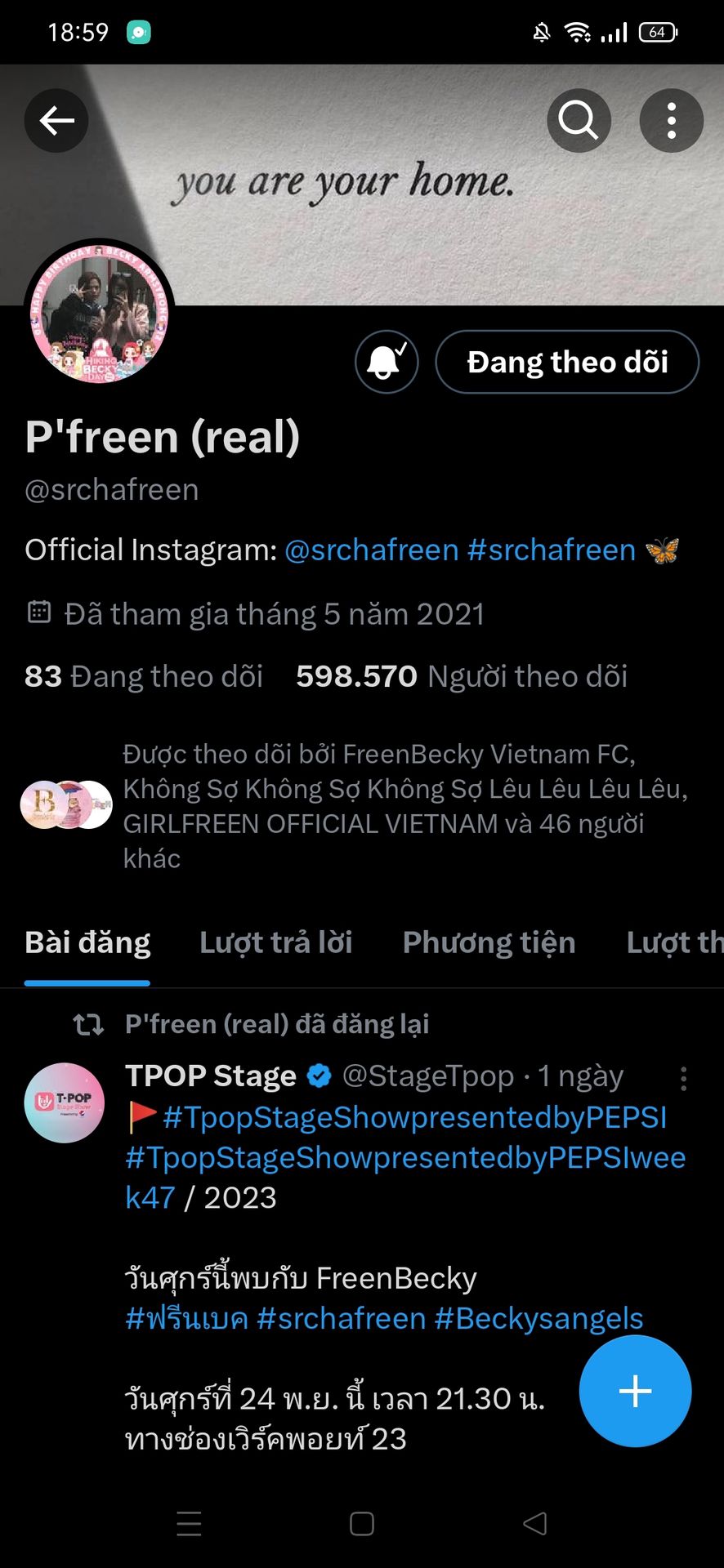Screen dimensions: 724x1568
Task: Go back using the arrow icon
Action: (x=56, y=121)
